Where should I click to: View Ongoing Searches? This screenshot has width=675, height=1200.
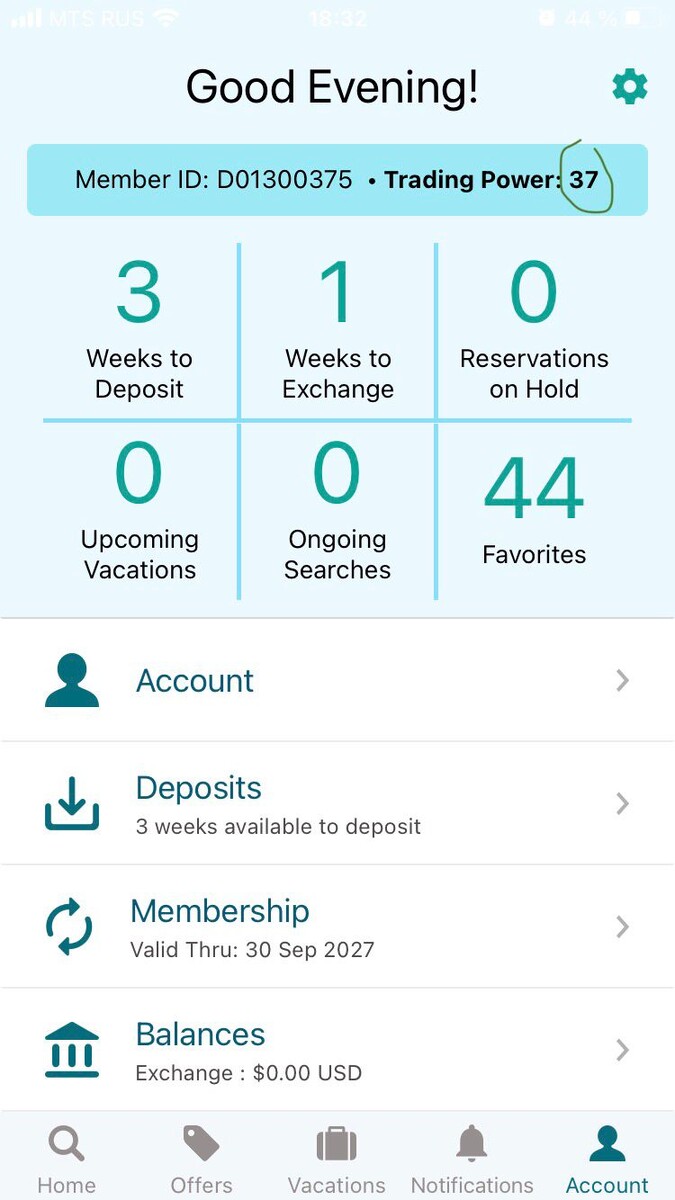pyautogui.click(x=338, y=512)
